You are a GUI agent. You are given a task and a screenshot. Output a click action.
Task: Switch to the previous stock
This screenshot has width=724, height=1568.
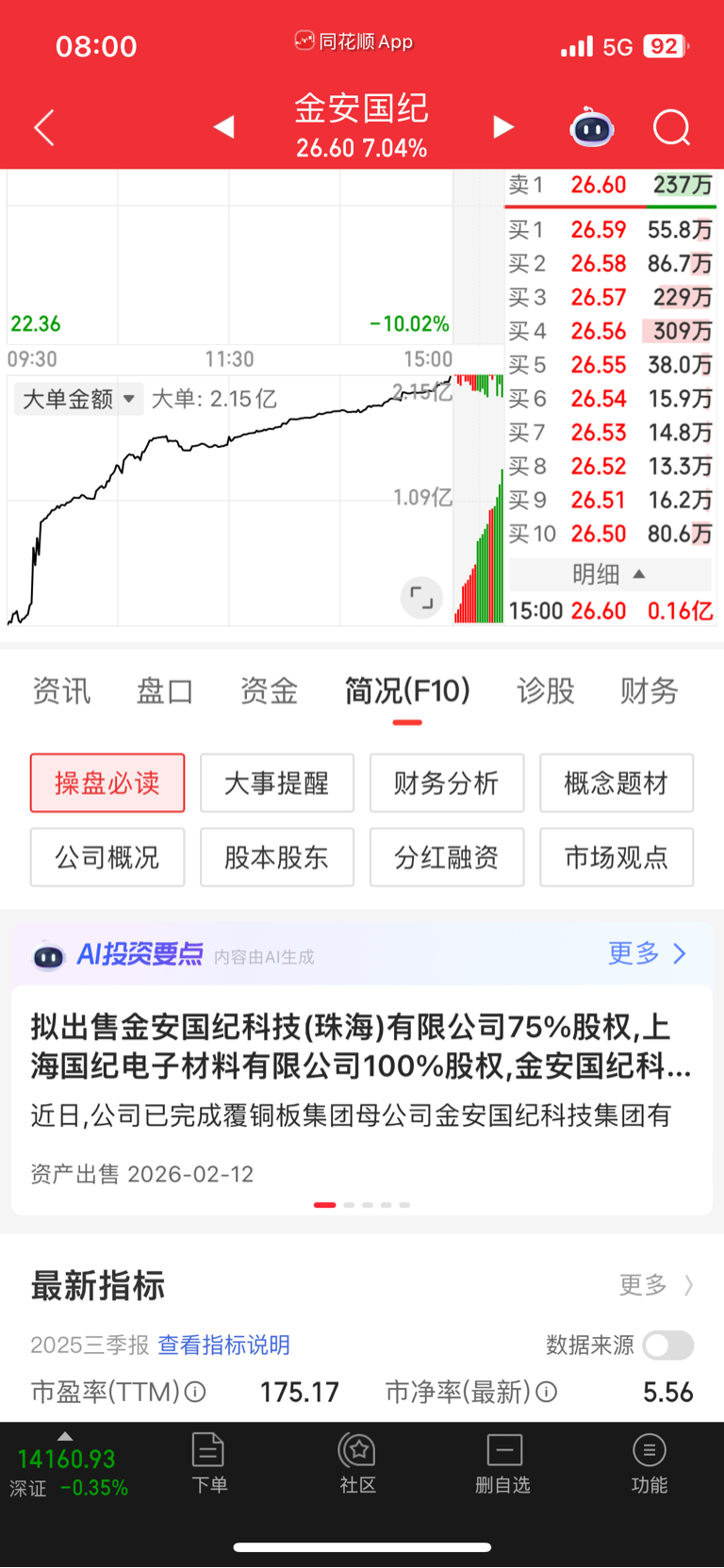[223, 127]
